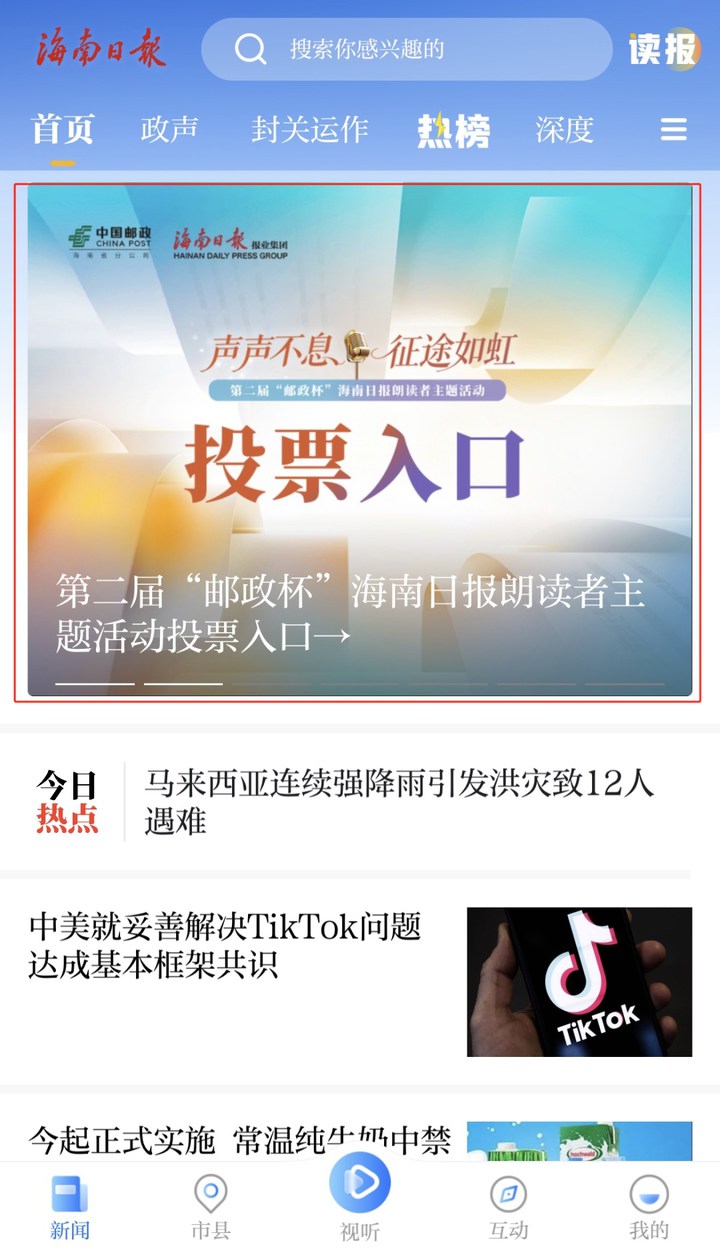The width and height of the screenshot is (720, 1249).
Task: Switch to the 互动 section
Action: (508, 1206)
